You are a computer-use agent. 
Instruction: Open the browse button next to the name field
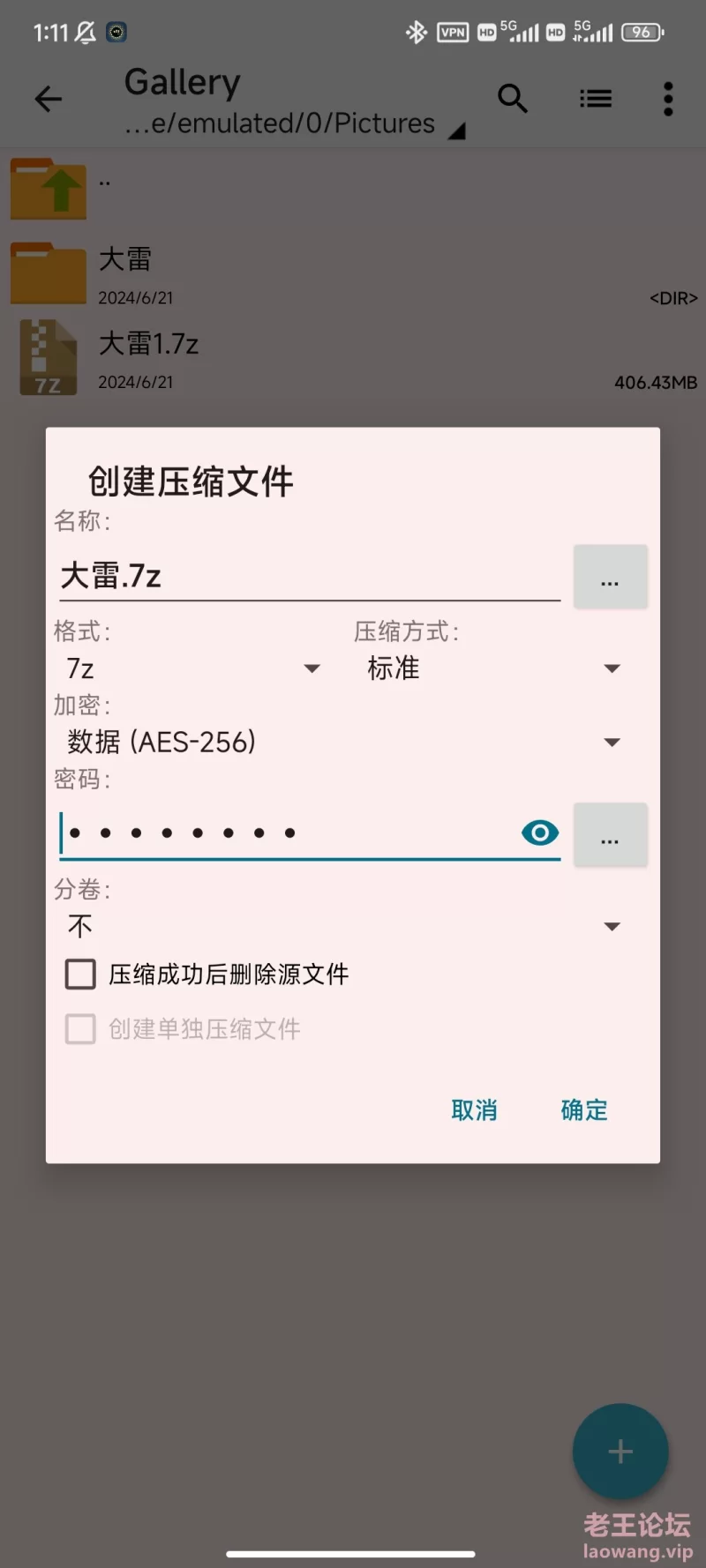[610, 577]
